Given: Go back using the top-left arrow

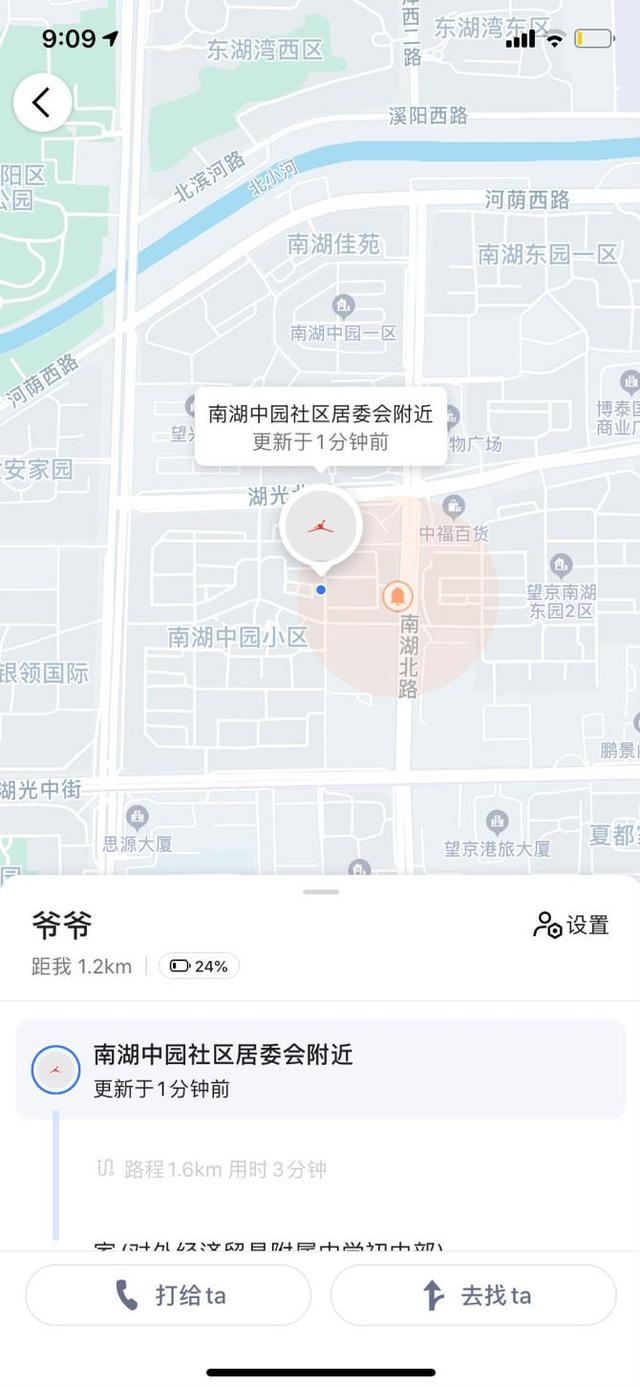Looking at the screenshot, I should coord(42,103).
